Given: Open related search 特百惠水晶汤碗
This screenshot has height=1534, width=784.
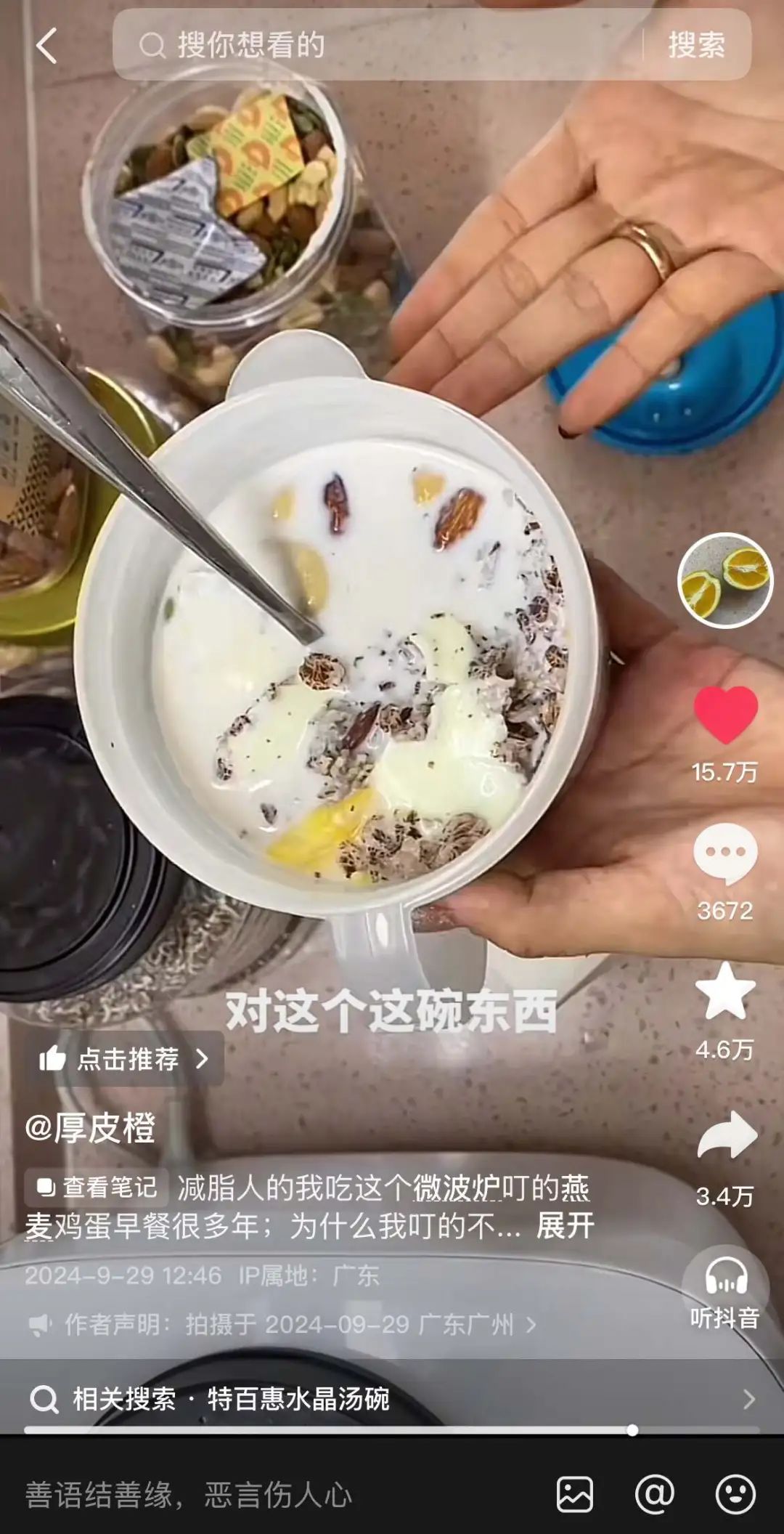Looking at the screenshot, I should [392, 1398].
